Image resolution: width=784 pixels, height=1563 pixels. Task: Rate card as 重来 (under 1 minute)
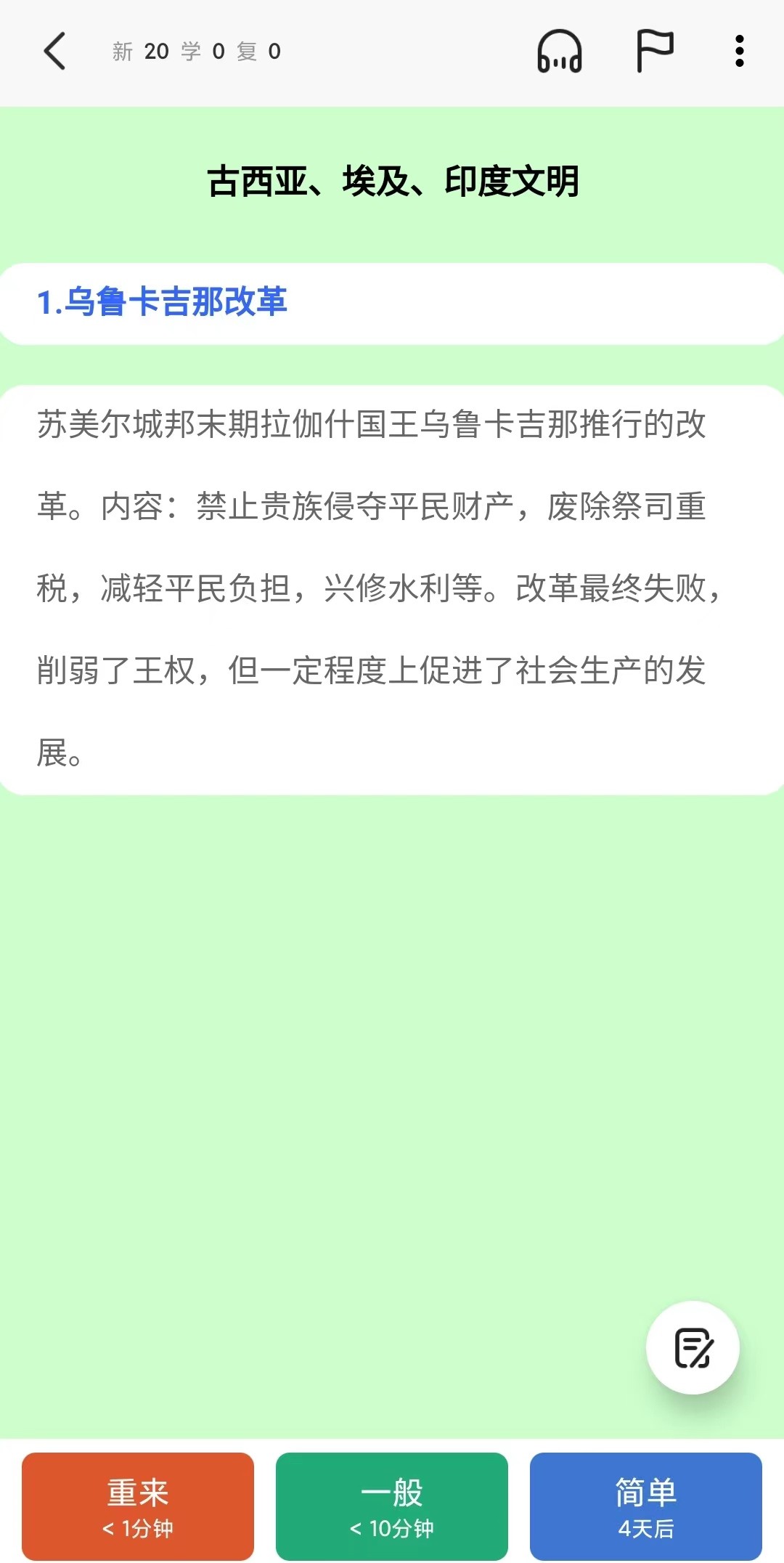pos(138,1506)
